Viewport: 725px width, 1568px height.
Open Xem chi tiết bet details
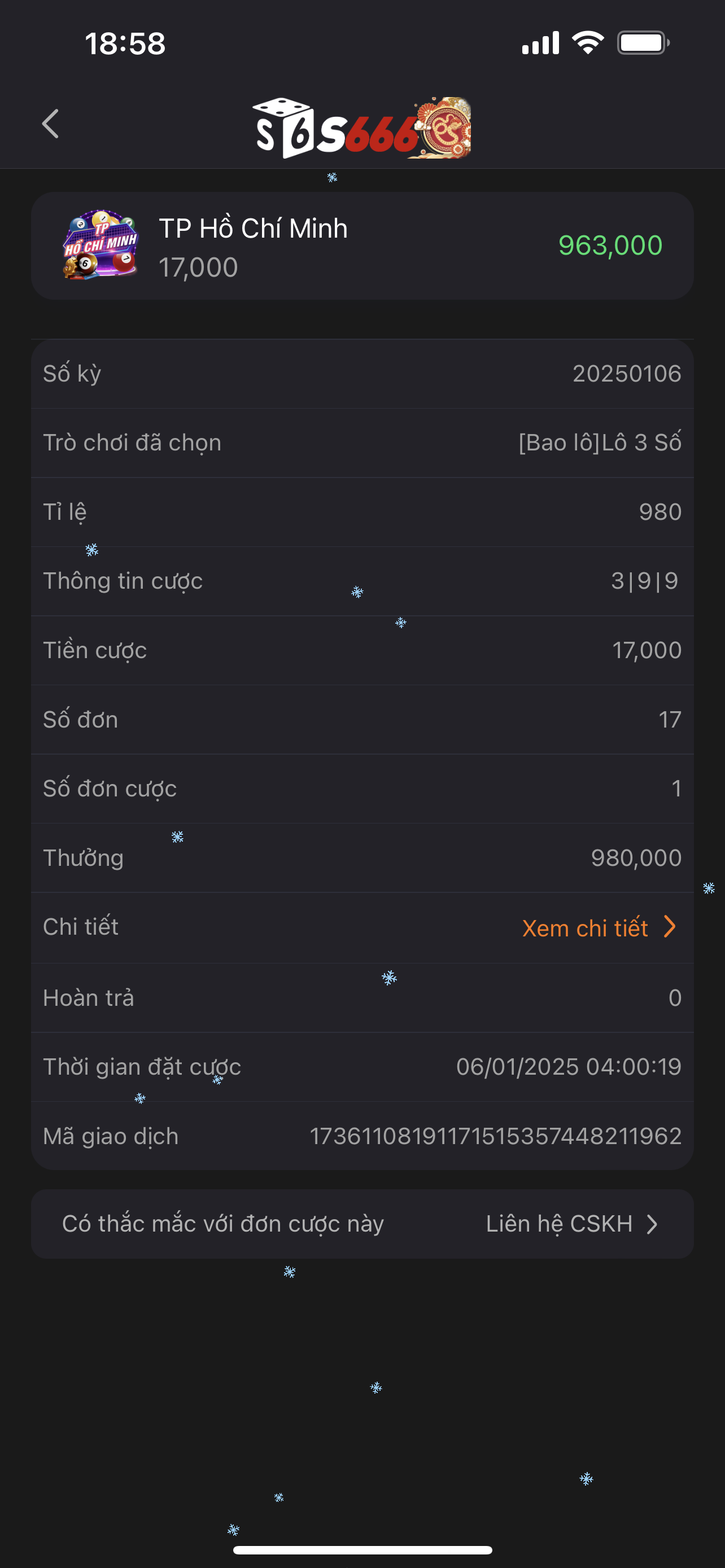599,928
